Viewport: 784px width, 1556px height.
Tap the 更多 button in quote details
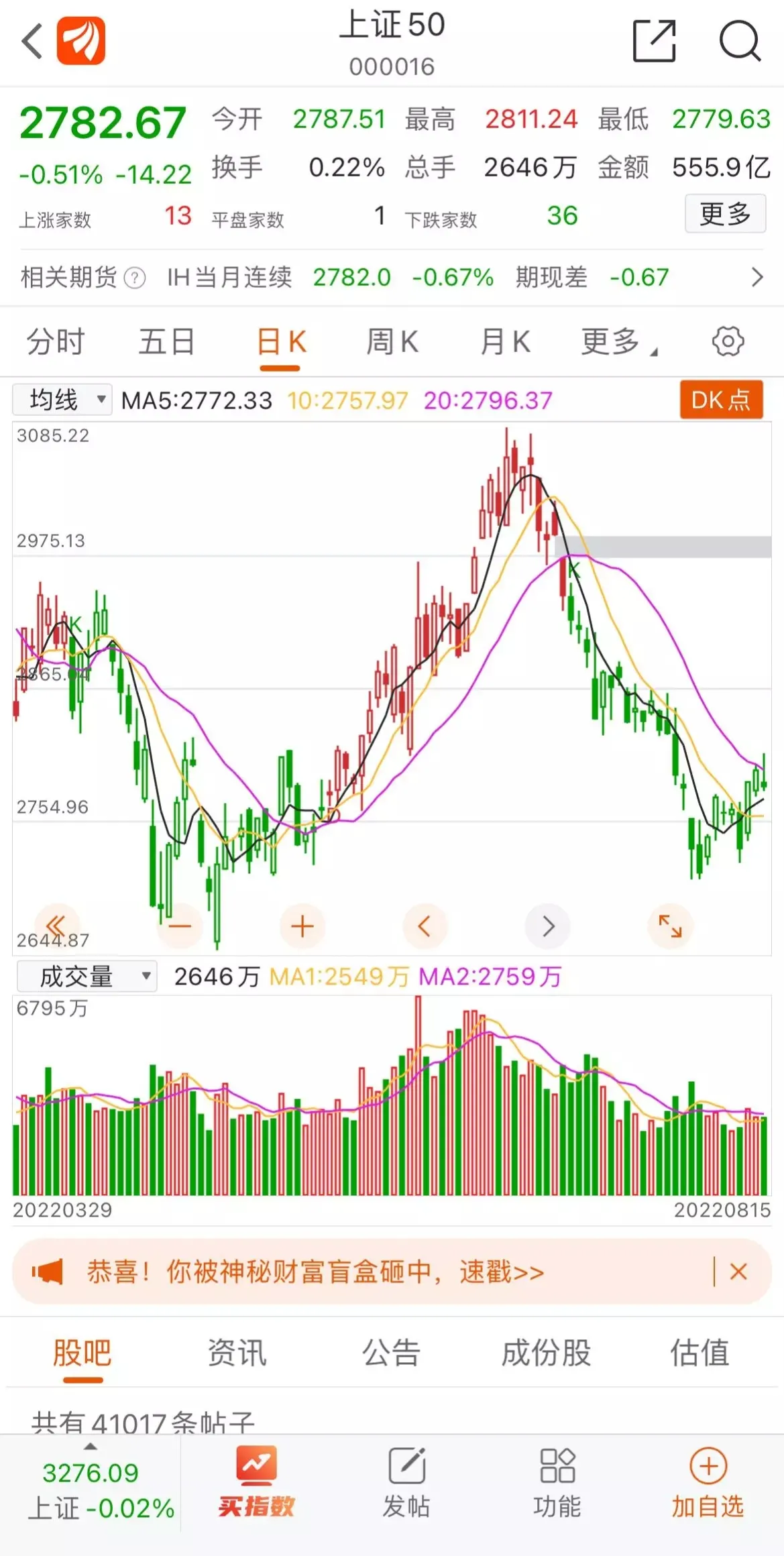(x=725, y=214)
